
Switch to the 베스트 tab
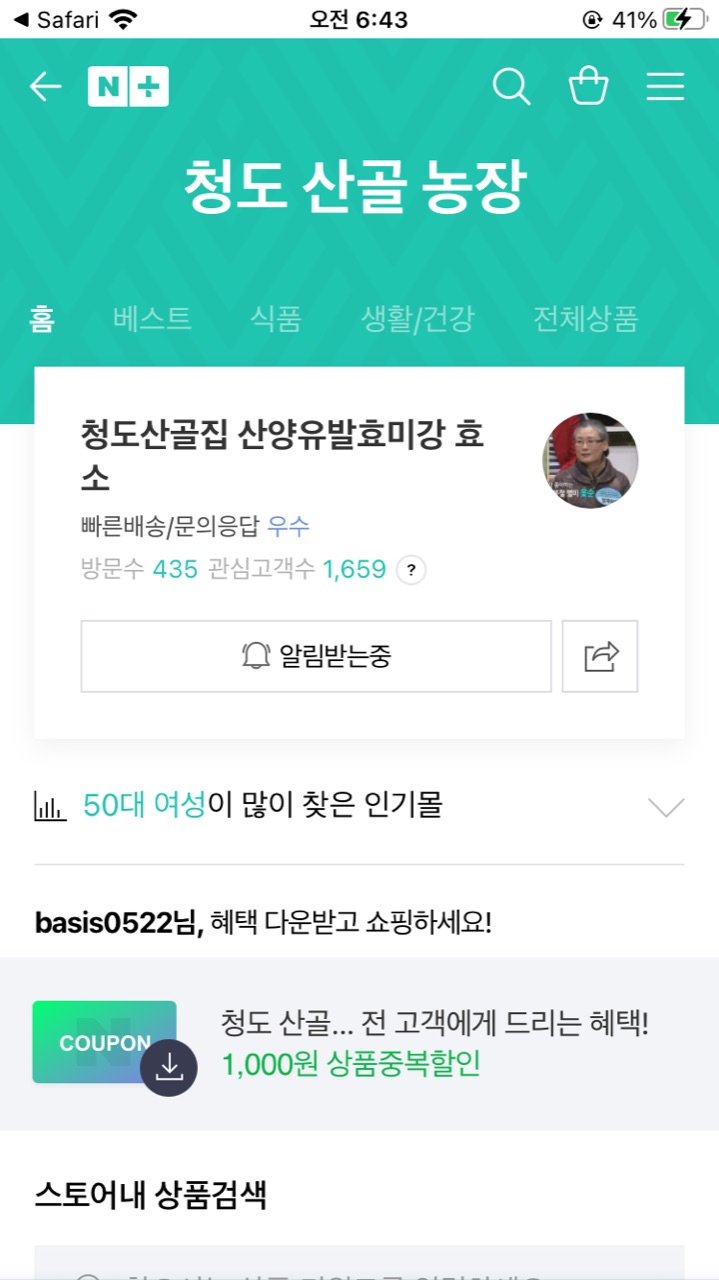(152, 319)
